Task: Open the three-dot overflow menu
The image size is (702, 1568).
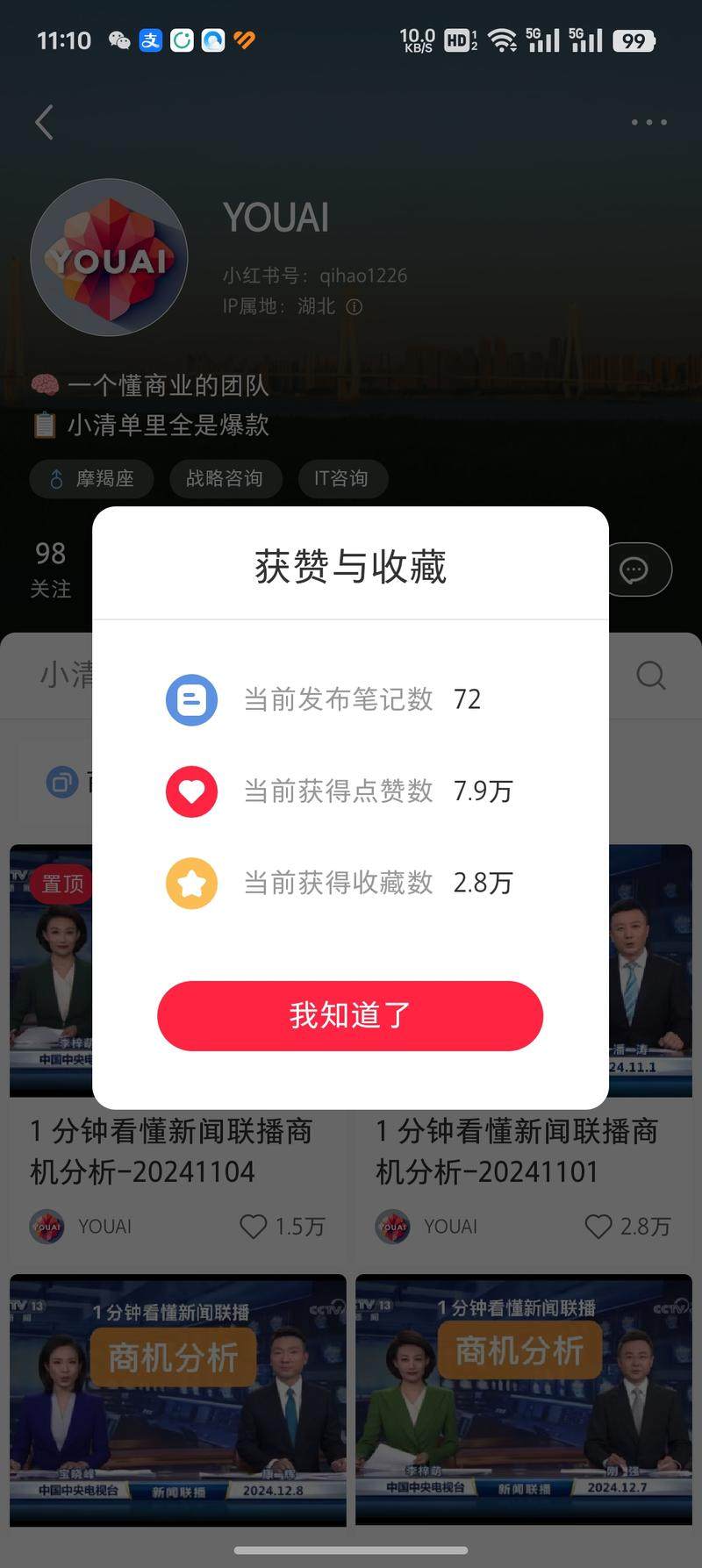Action: coord(648,122)
